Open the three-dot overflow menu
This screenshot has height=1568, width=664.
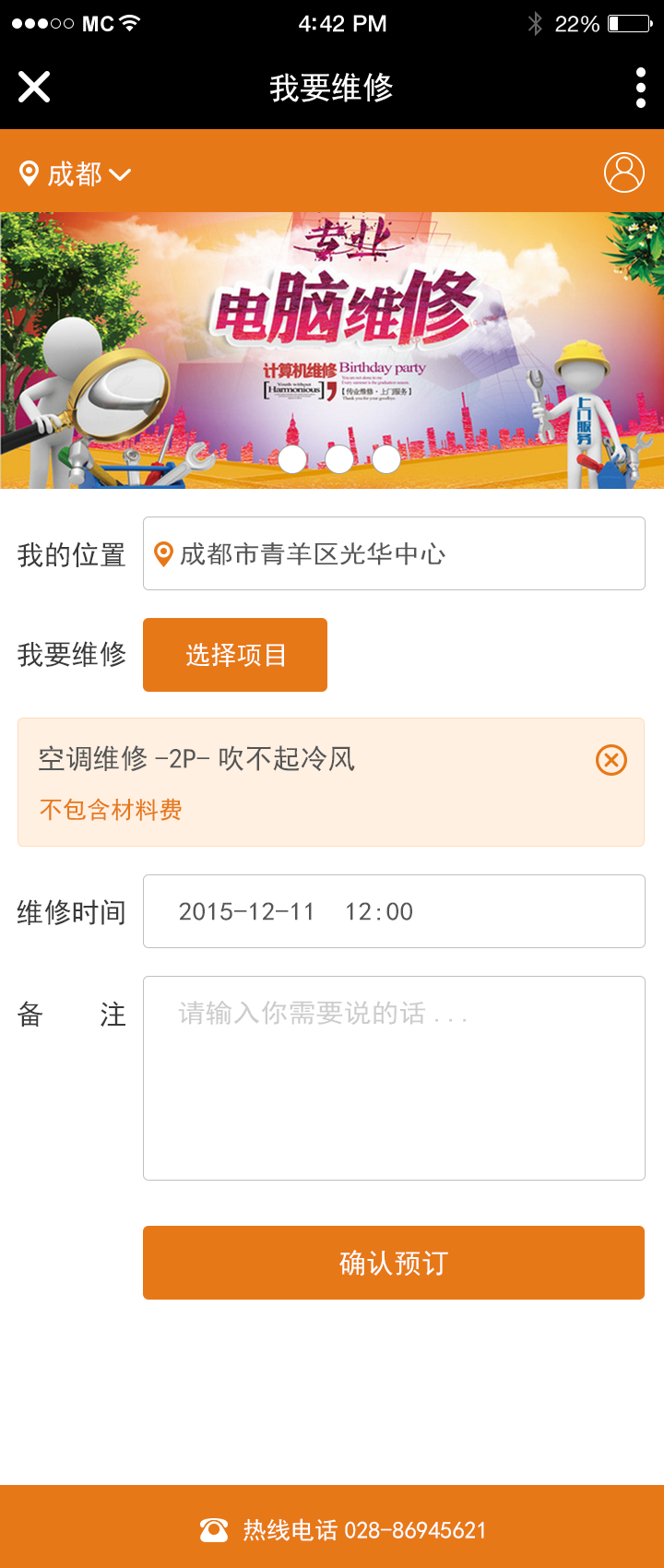tap(641, 88)
